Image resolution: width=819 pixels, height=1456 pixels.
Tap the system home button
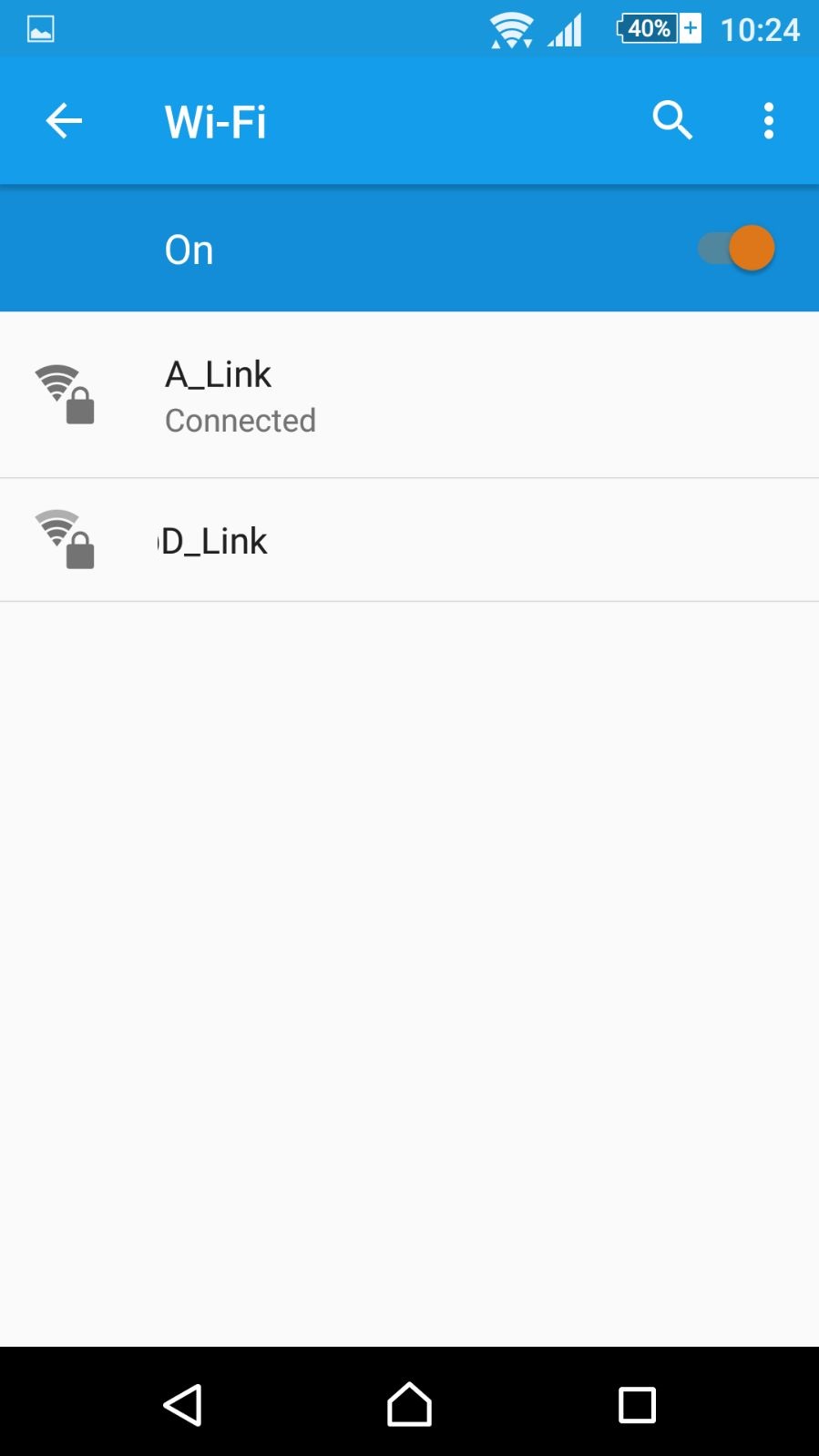coord(409,1404)
